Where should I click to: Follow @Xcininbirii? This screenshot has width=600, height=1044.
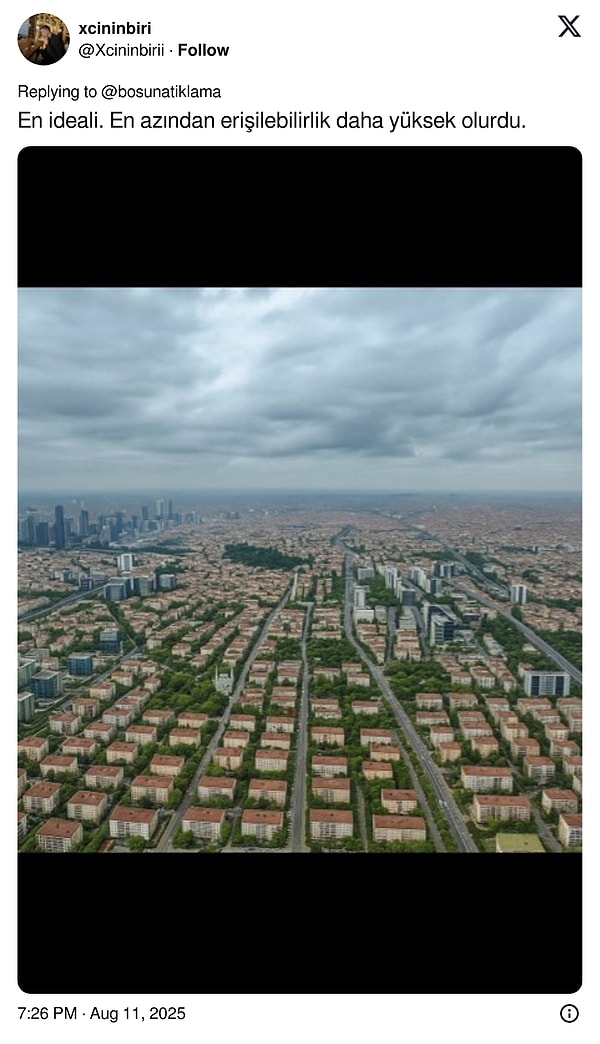coord(203,50)
